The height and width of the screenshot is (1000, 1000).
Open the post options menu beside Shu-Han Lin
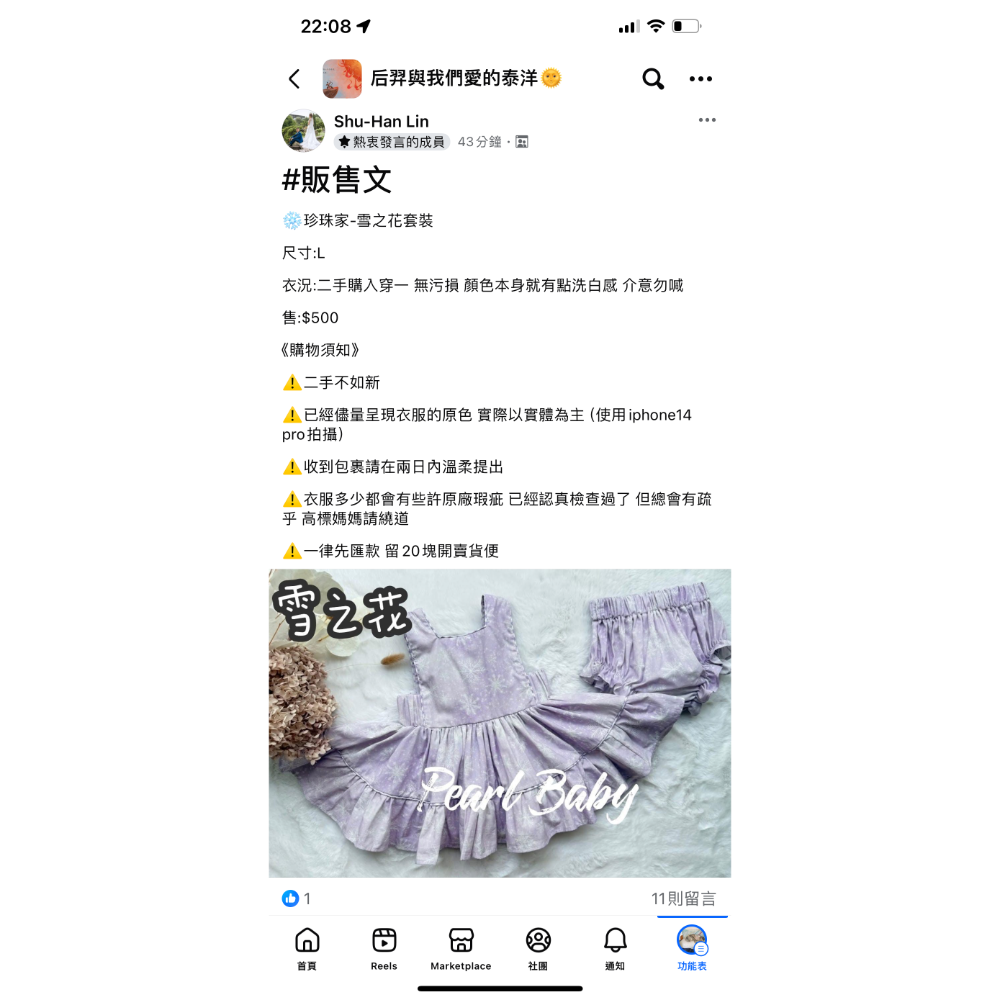(x=707, y=120)
